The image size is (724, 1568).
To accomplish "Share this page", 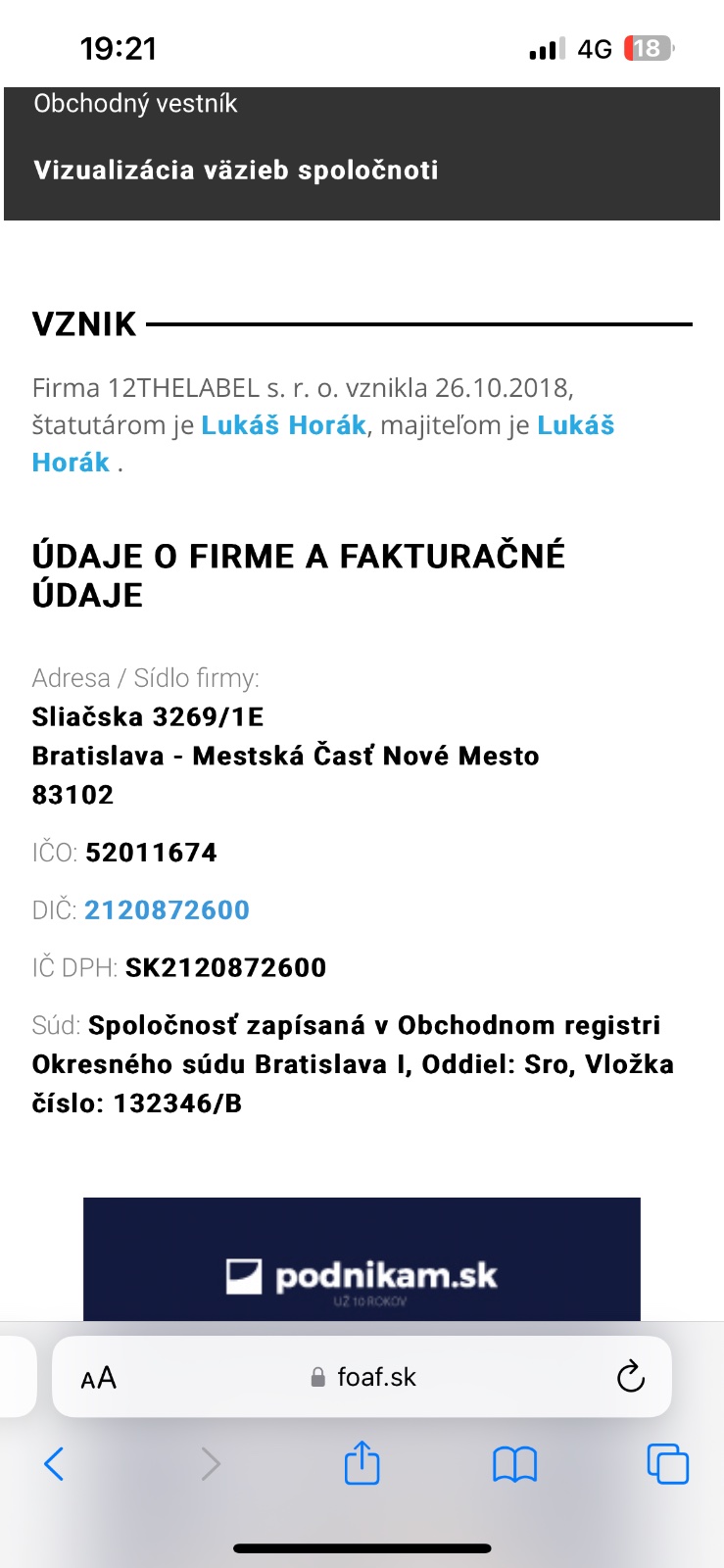I will [x=362, y=1463].
